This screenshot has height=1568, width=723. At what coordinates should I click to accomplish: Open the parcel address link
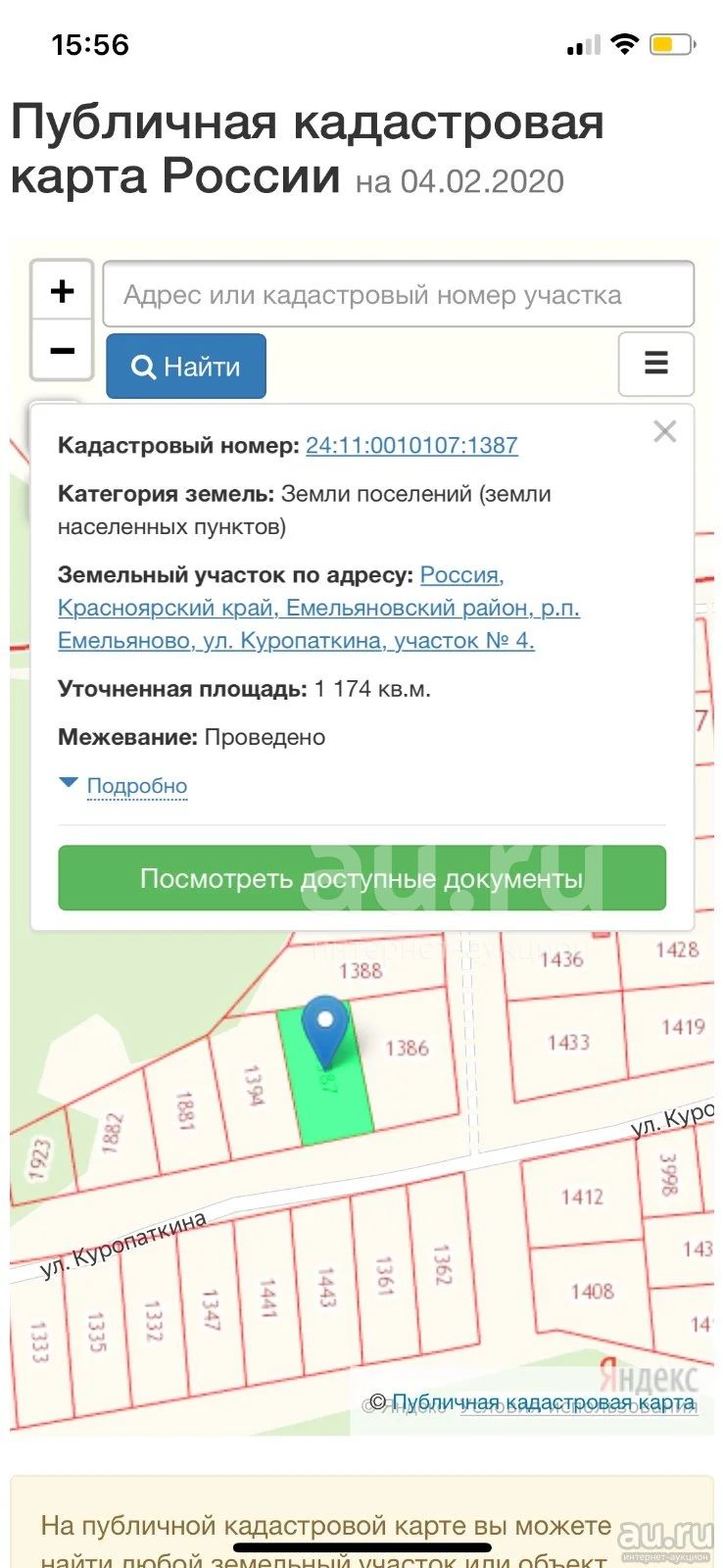pos(318,608)
